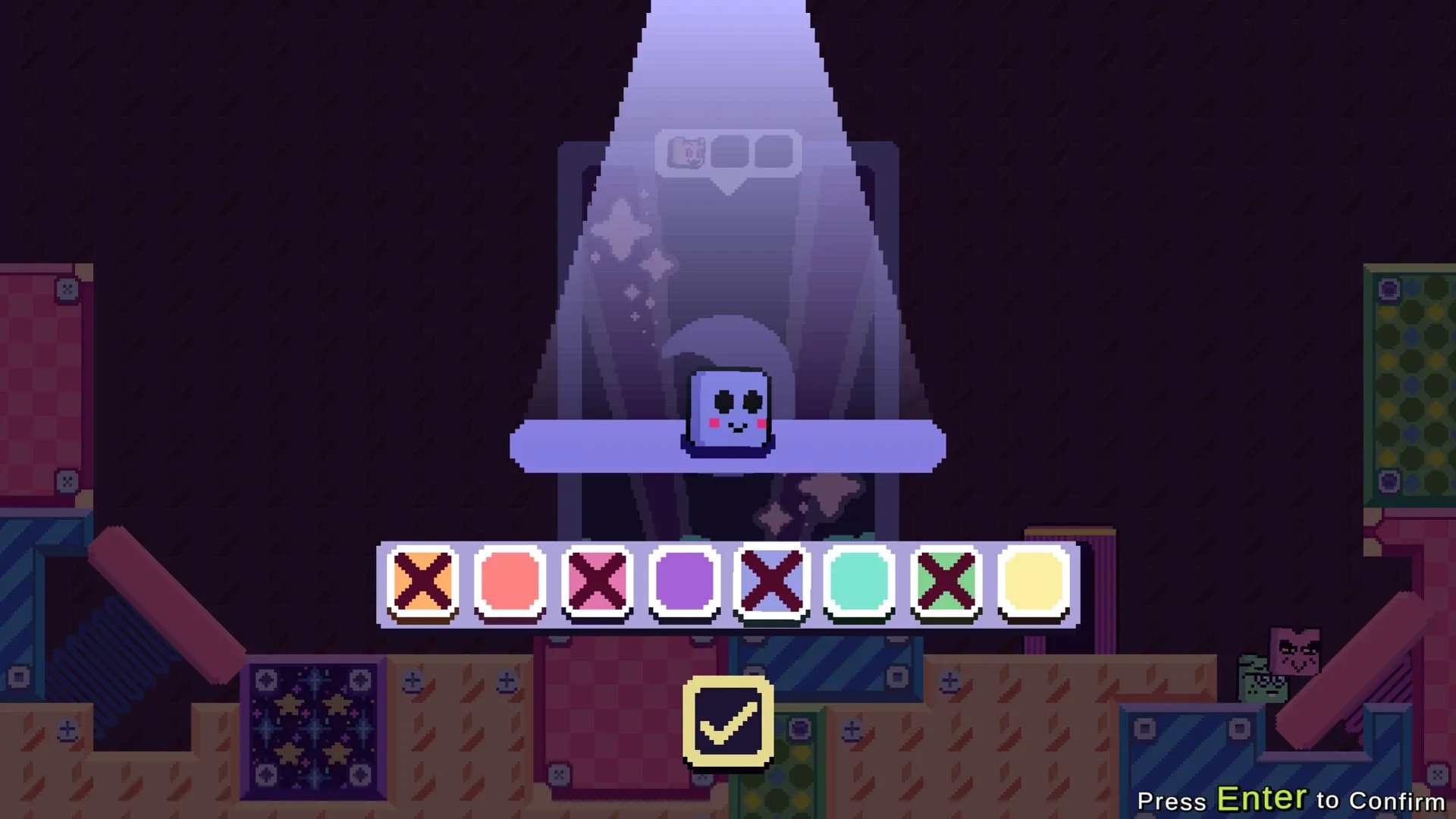Screen dimensions: 1456x819
Task: Pick the teal color swatch
Action: (858, 582)
